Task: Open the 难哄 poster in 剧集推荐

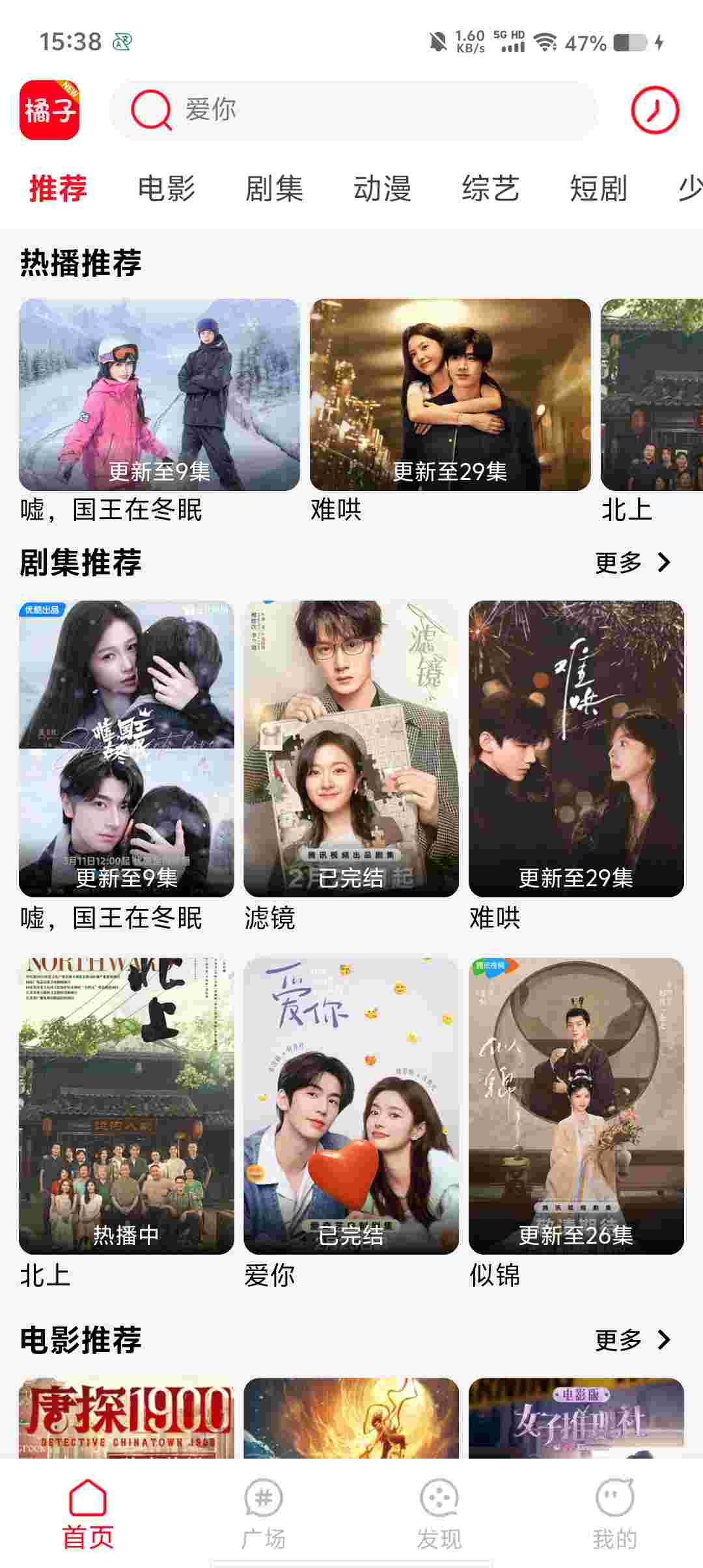Action: click(x=576, y=749)
